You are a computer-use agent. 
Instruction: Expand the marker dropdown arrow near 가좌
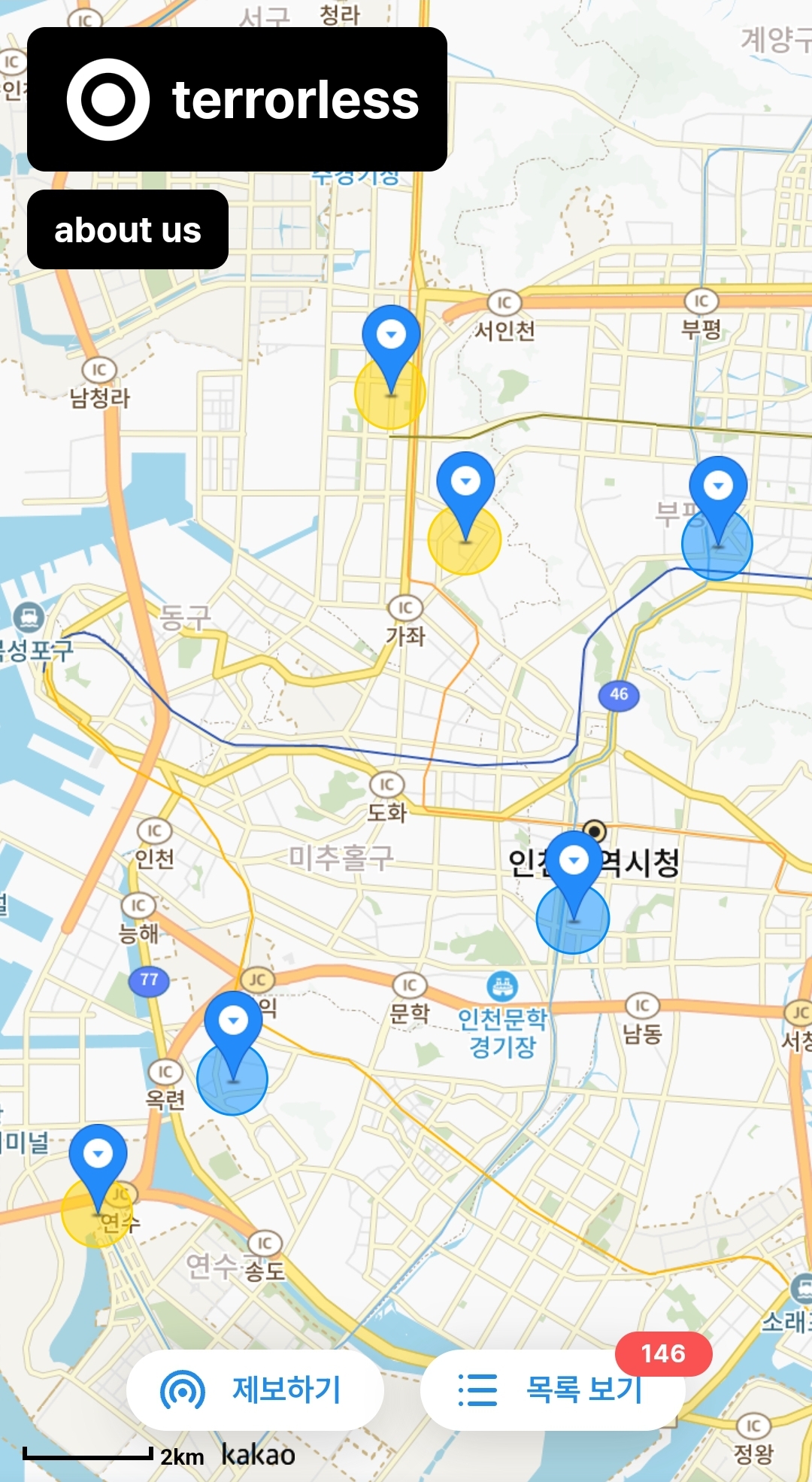click(465, 480)
